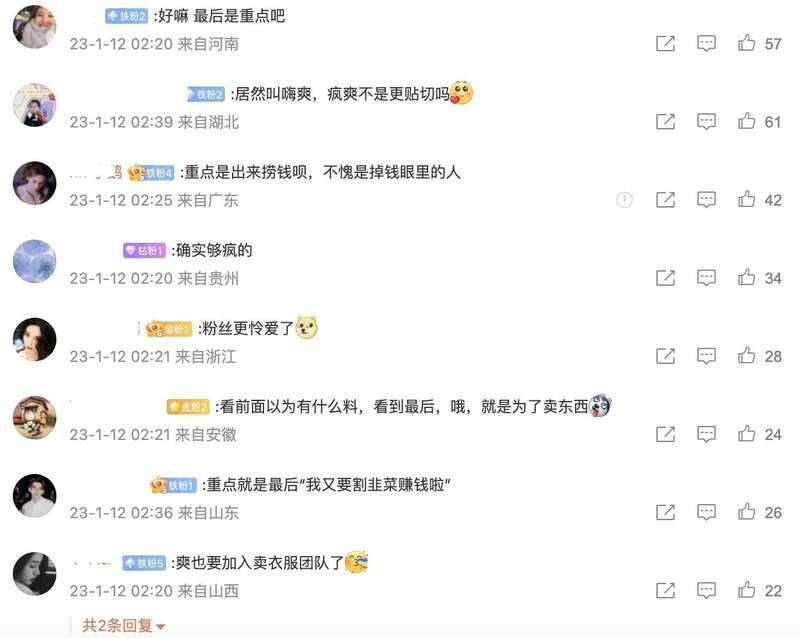The height and width of the screenshot is (638, 800).
Task: Like the comment from 安徽
Action: 747,434
